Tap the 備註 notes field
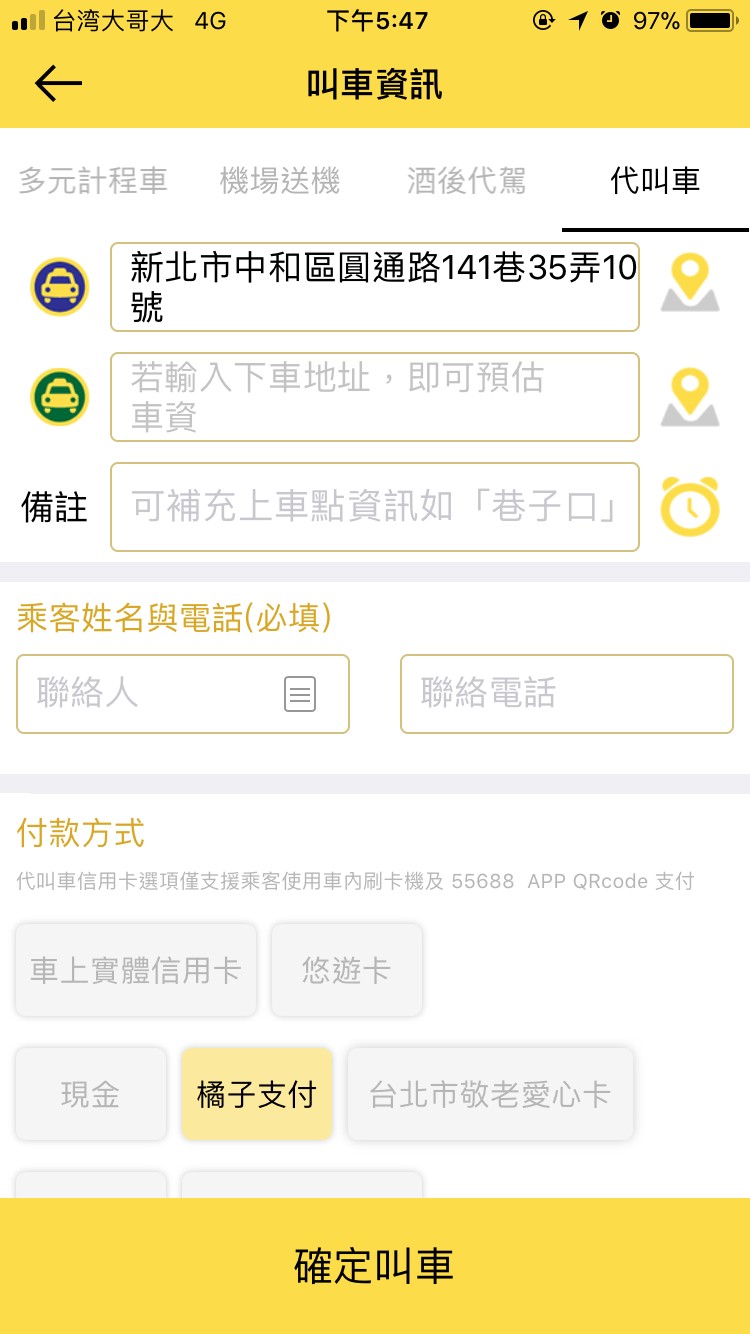The width and height of the screenshot is (750, 1334). point(375,507)
